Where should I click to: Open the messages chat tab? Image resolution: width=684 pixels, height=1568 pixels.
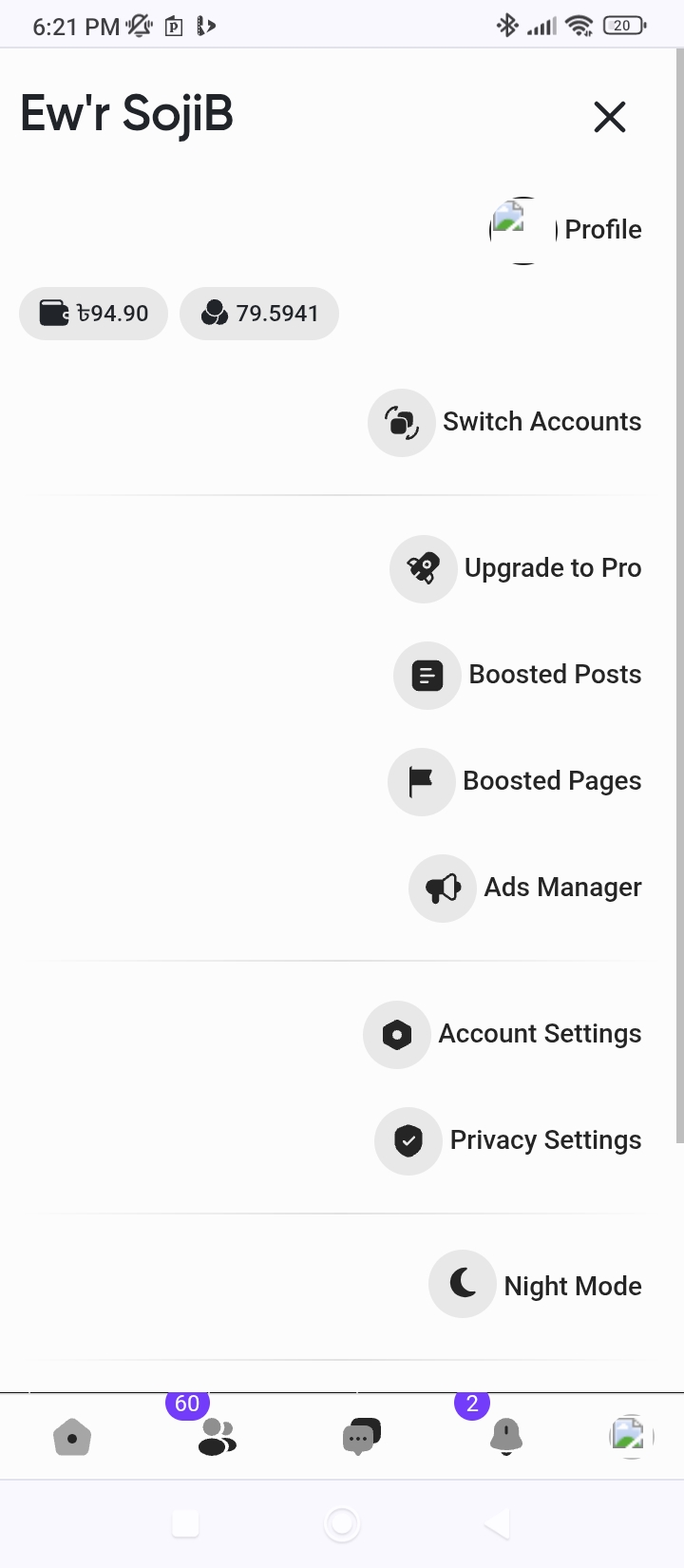361,1436
